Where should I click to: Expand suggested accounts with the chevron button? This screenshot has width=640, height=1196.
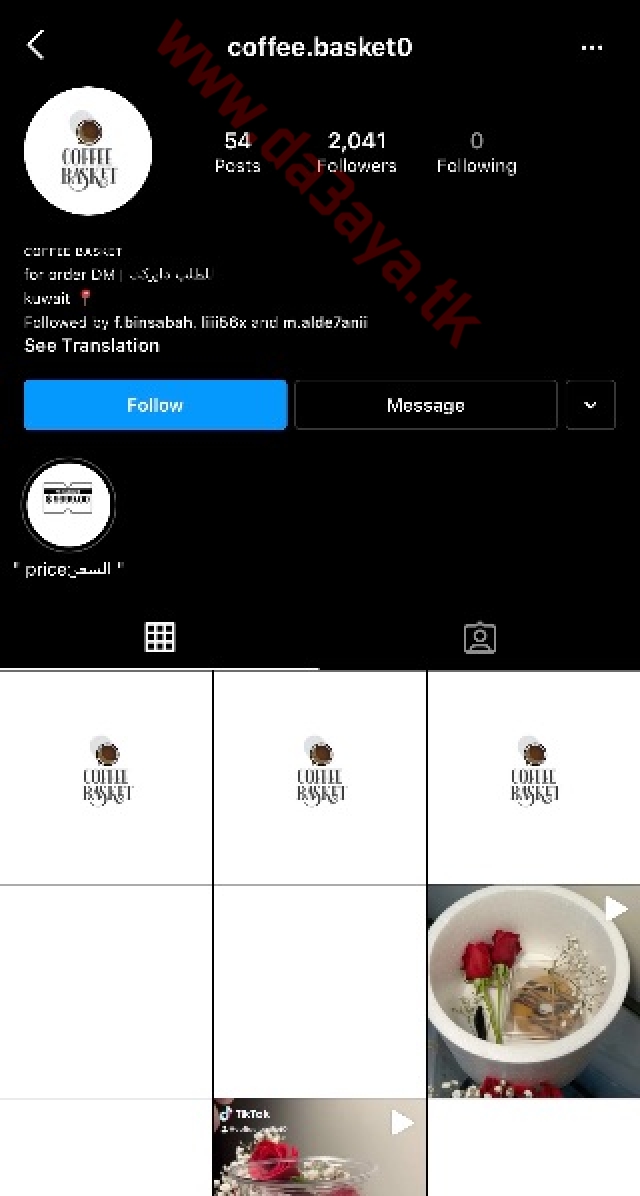click(x=590, y=405)
